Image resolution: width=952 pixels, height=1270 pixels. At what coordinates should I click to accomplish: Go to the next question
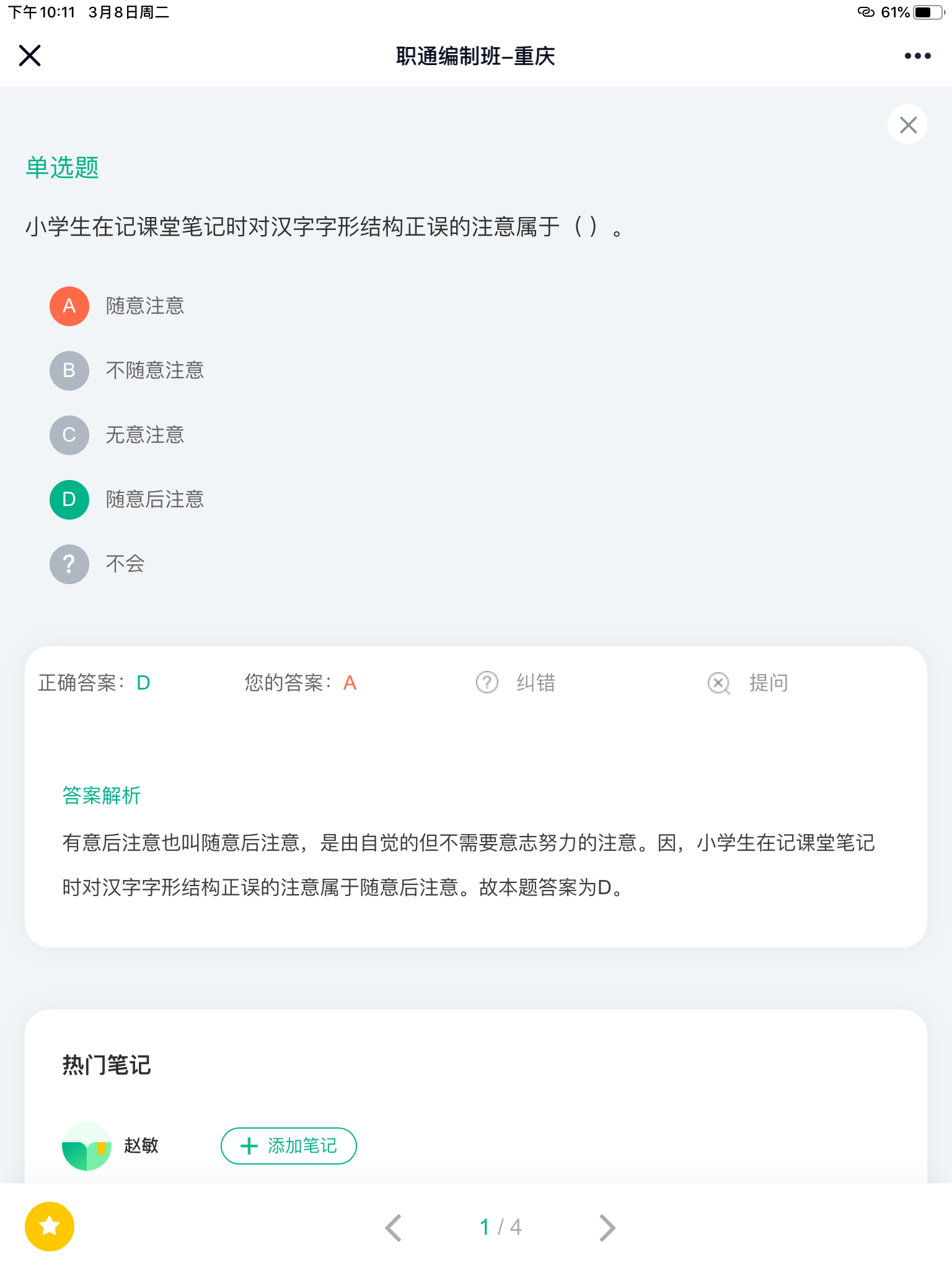607,1227
